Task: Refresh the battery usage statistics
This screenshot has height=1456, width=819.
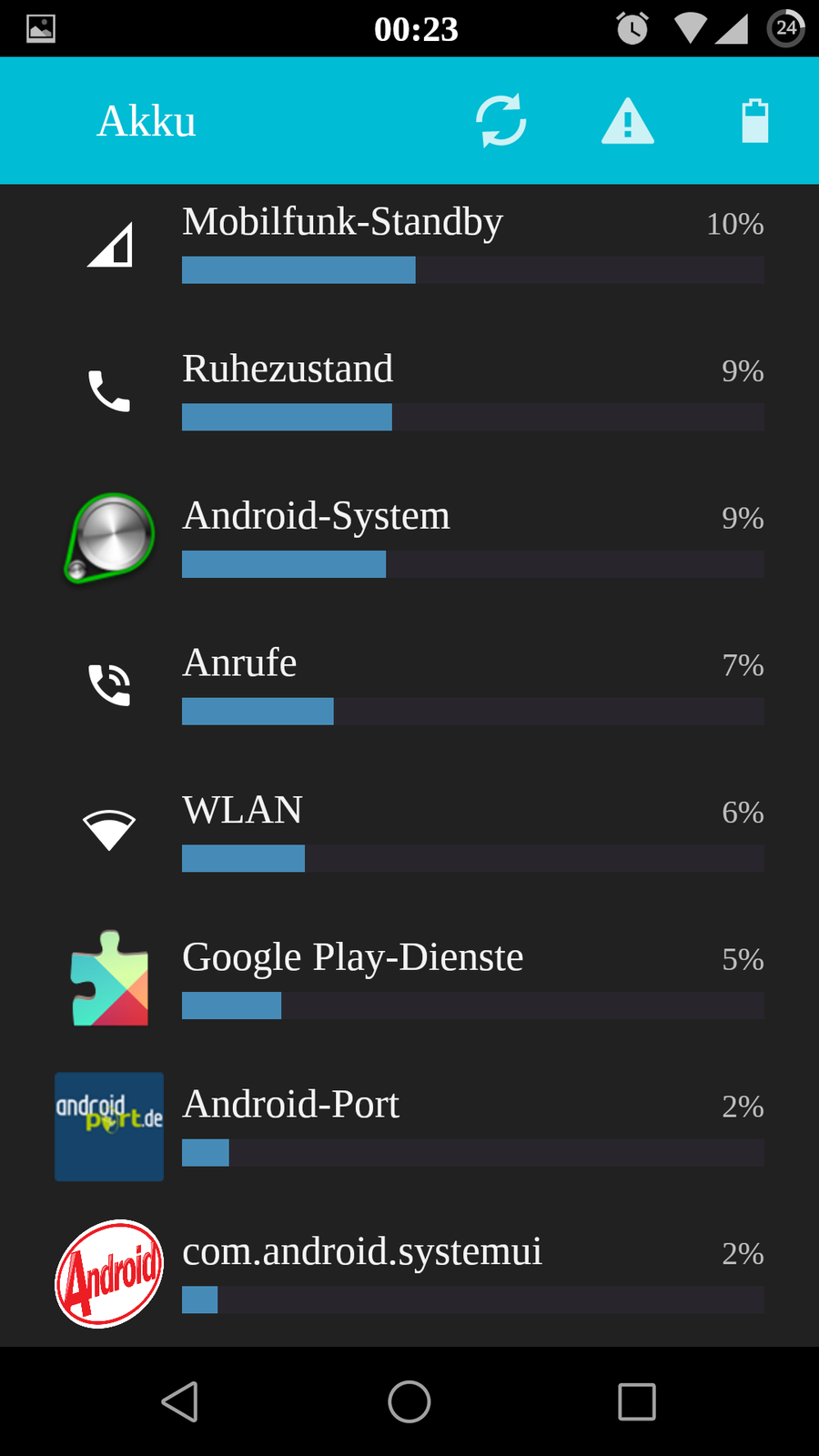Action: point(501,120)
